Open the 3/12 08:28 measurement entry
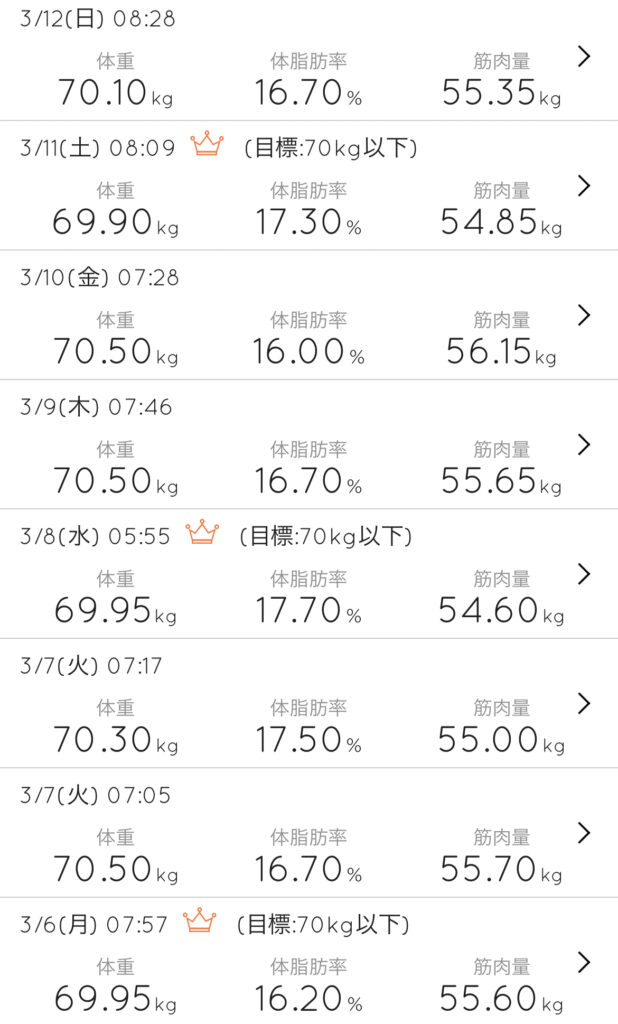The image size is (618, 1024). (x=585, y=57)
